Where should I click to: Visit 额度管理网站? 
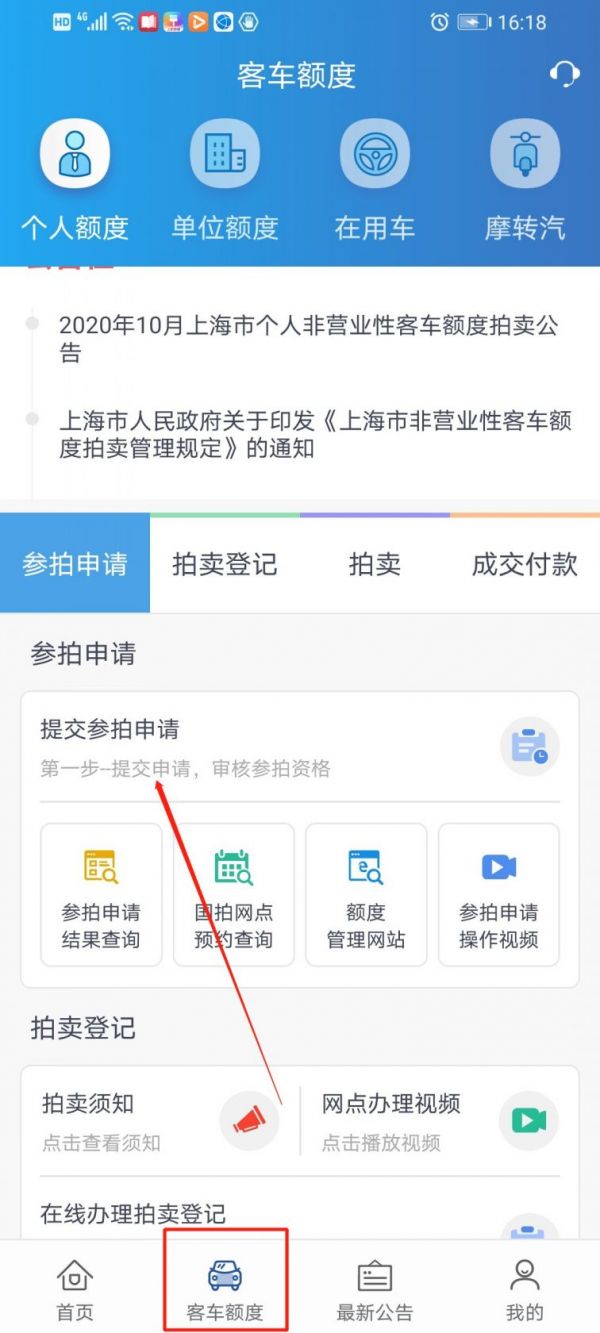coord(366,894)
